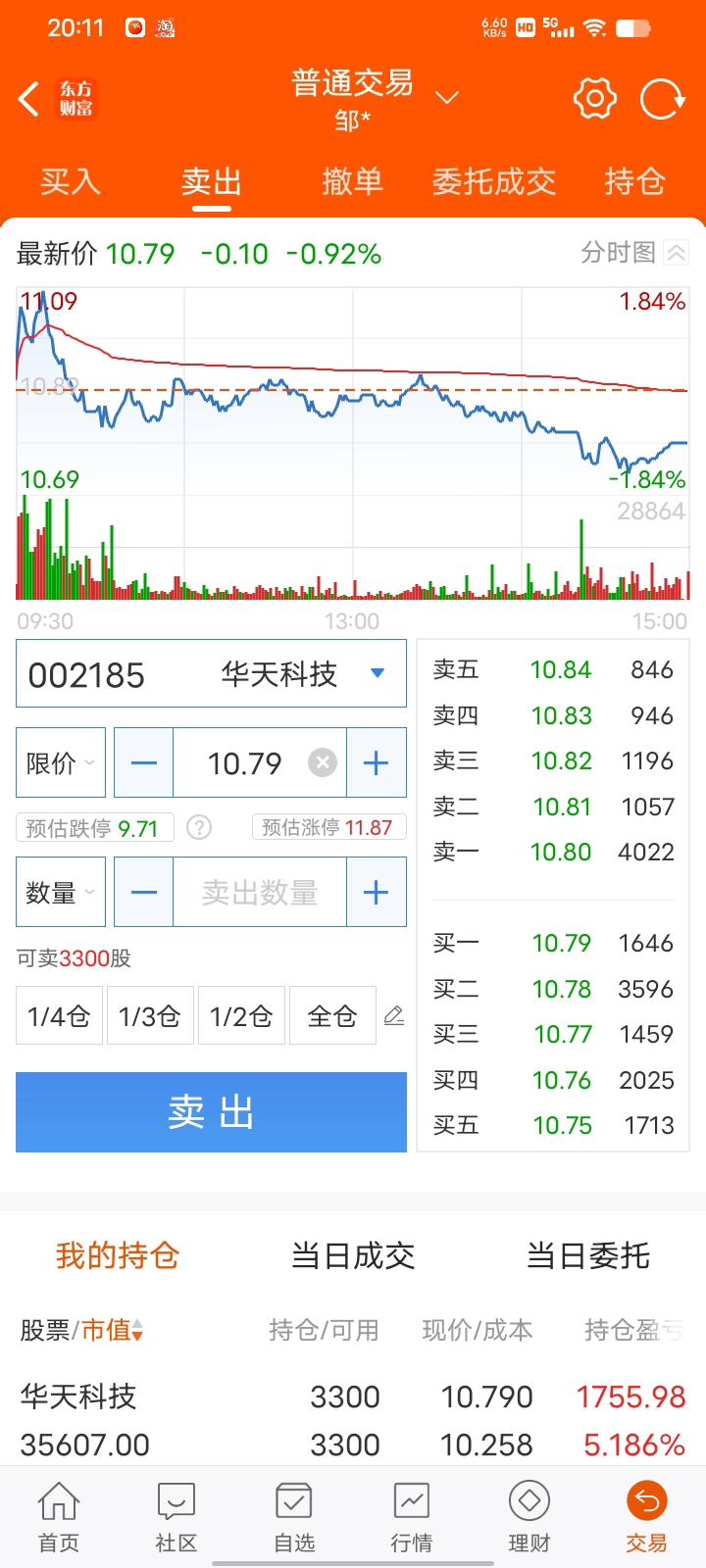The height and width of the screenshot is (1568, 706).
Task: Open the 限价 order type dropdown
Action: (x=61, y=762)
